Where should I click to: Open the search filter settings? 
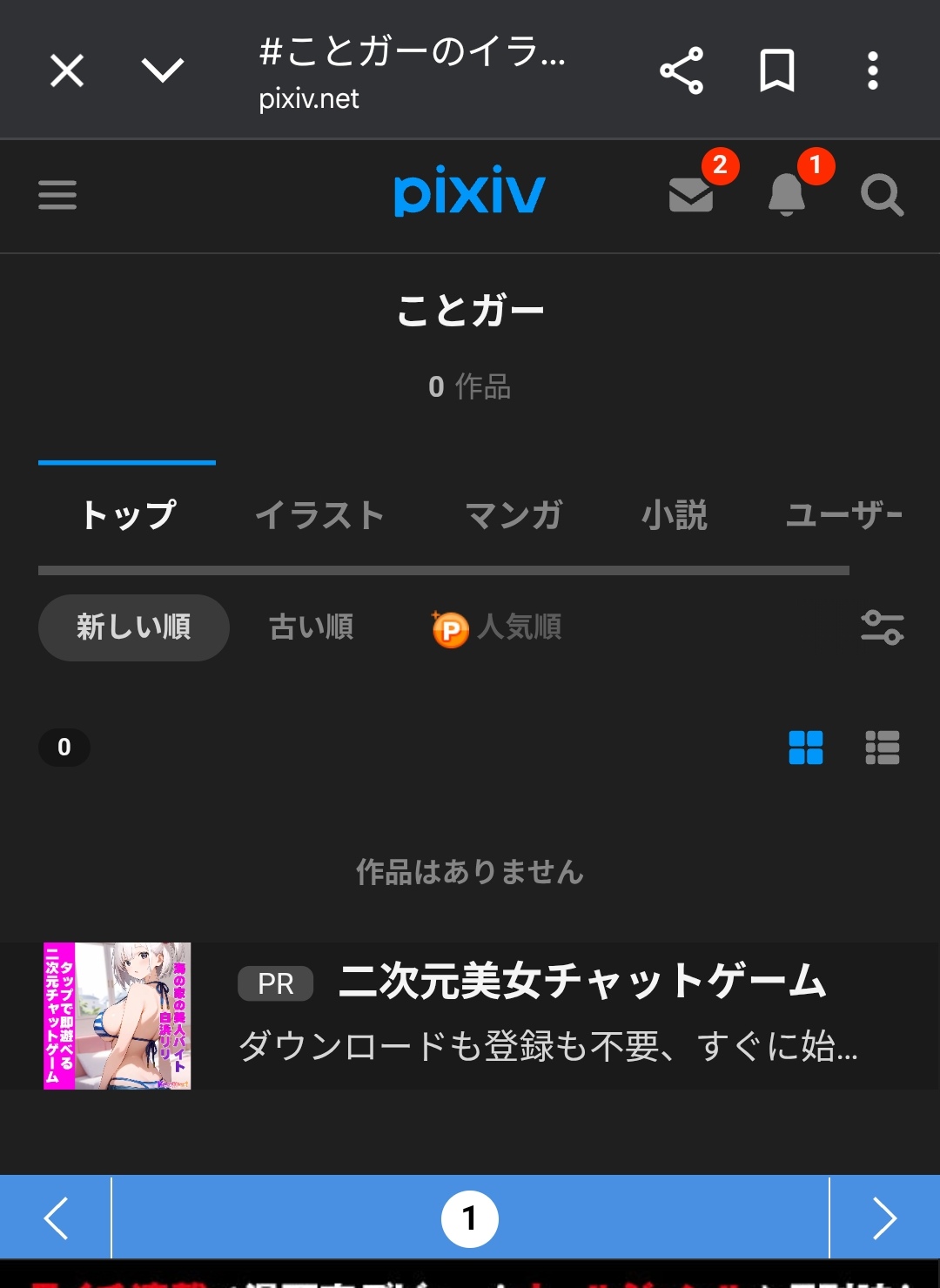coord(882,627)
